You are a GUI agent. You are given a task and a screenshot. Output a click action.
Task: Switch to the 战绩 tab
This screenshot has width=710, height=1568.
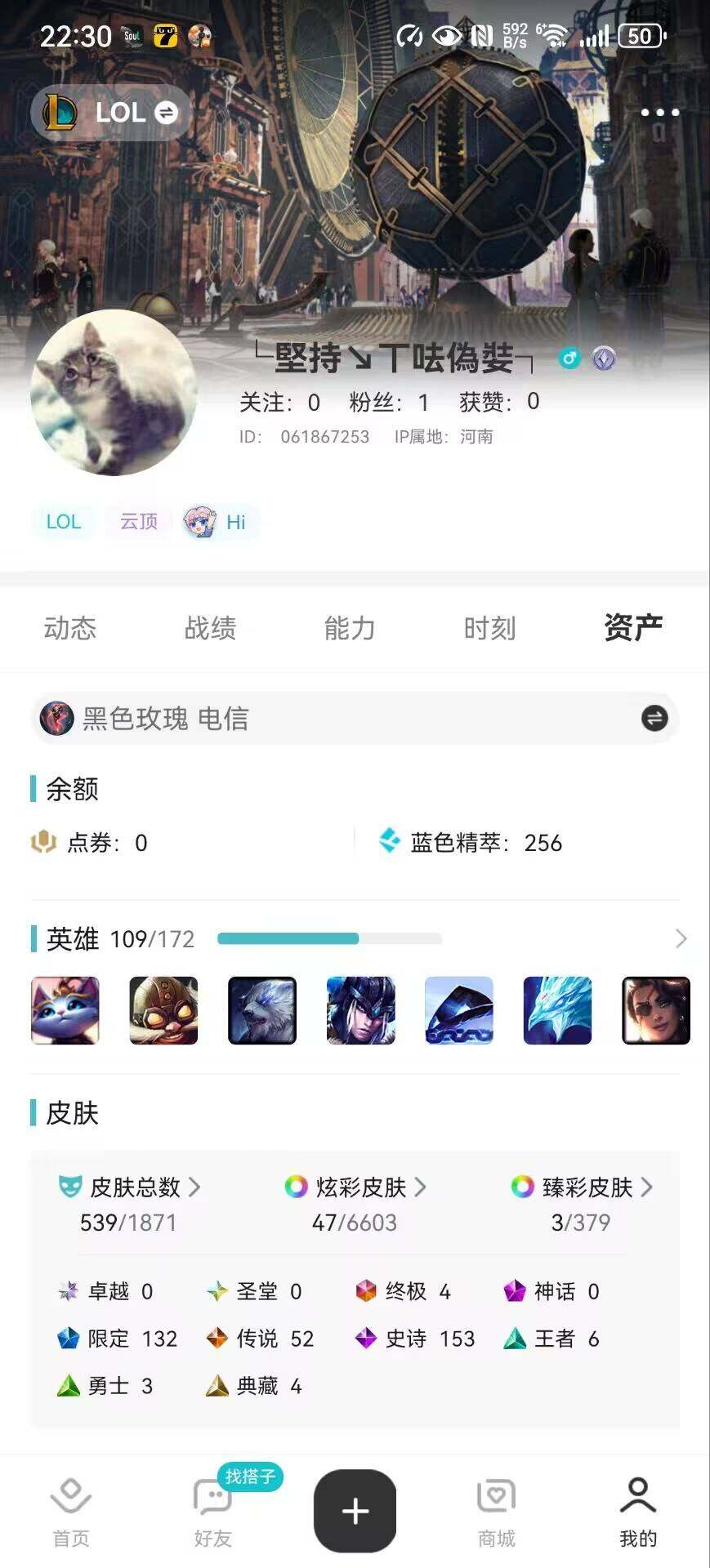211,628
